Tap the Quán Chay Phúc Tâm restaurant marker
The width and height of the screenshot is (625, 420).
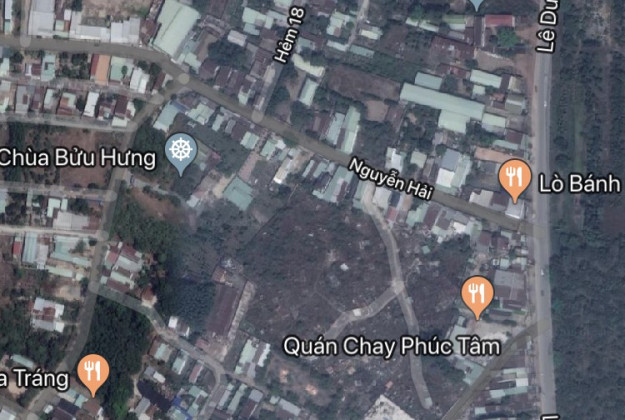coord(476,293)
